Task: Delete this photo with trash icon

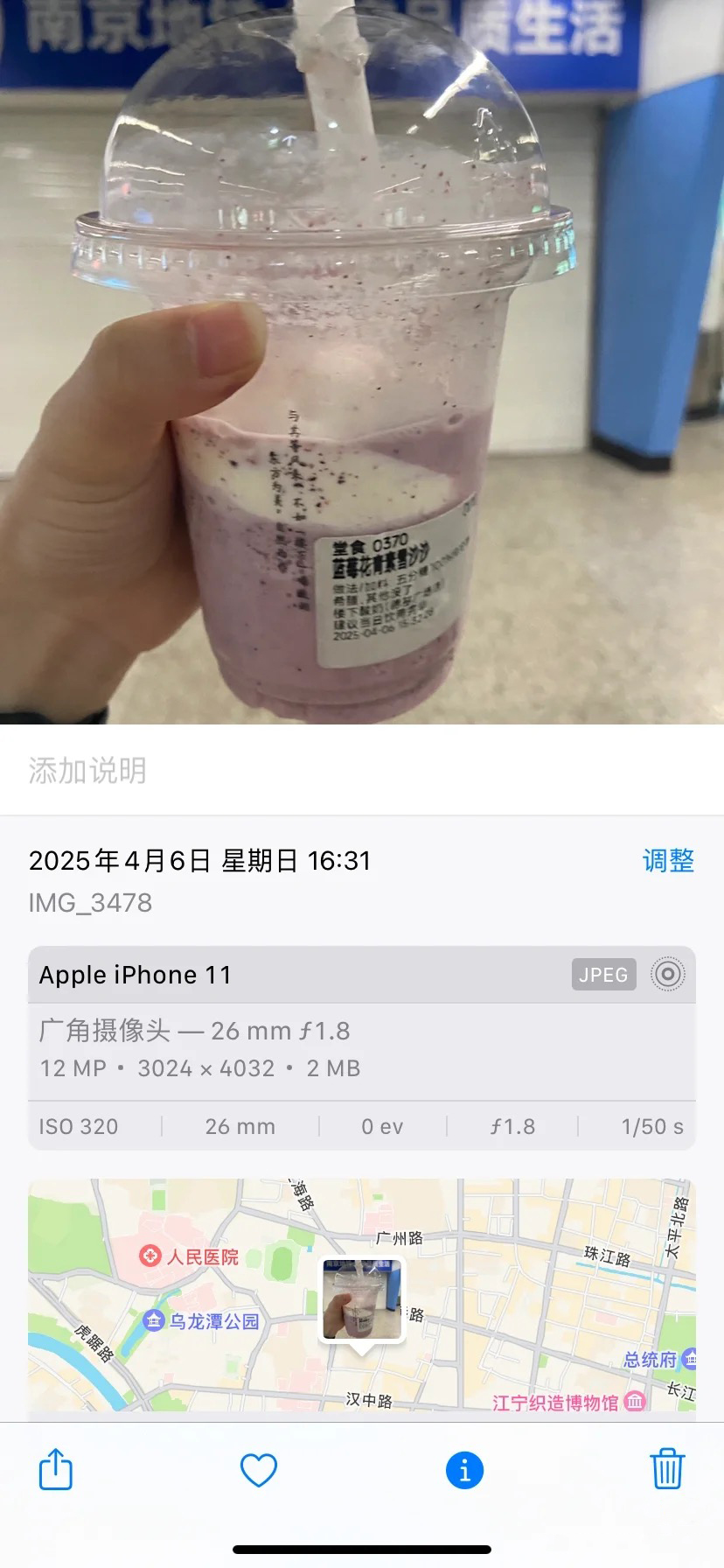Action: point(667,1469)
